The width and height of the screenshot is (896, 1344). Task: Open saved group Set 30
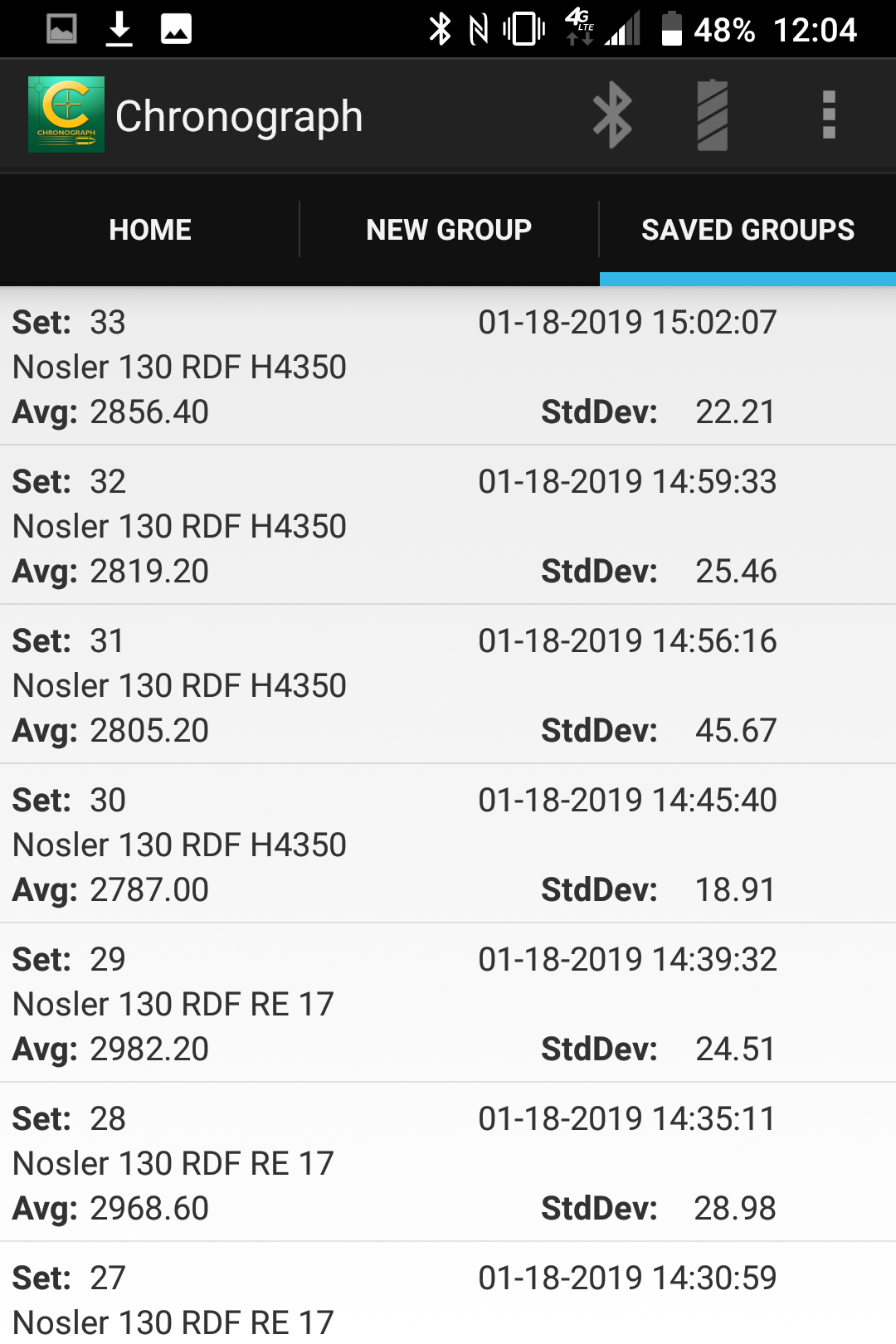click(x=448, y=845)
